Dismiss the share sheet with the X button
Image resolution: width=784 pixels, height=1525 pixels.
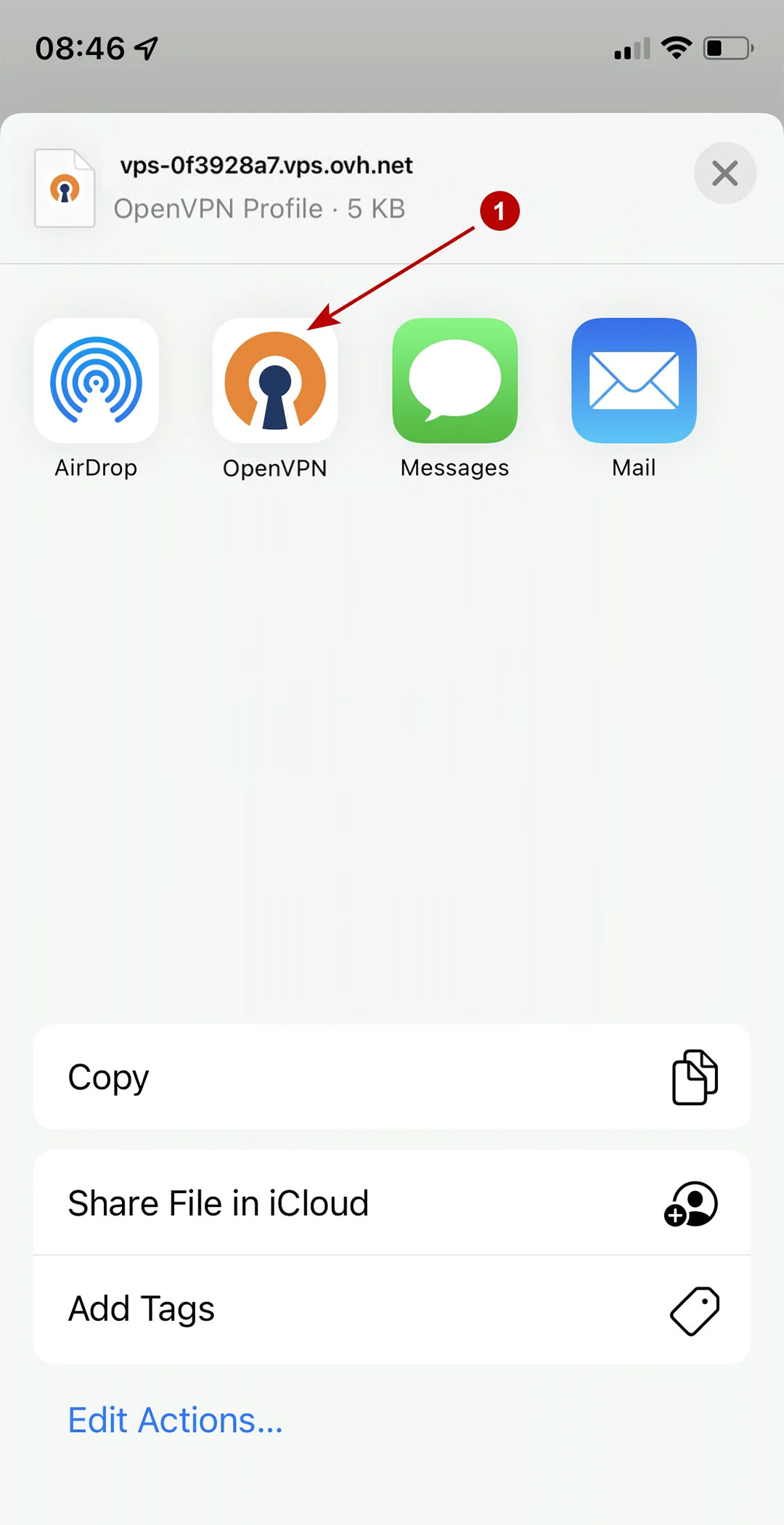click(724, 174)
